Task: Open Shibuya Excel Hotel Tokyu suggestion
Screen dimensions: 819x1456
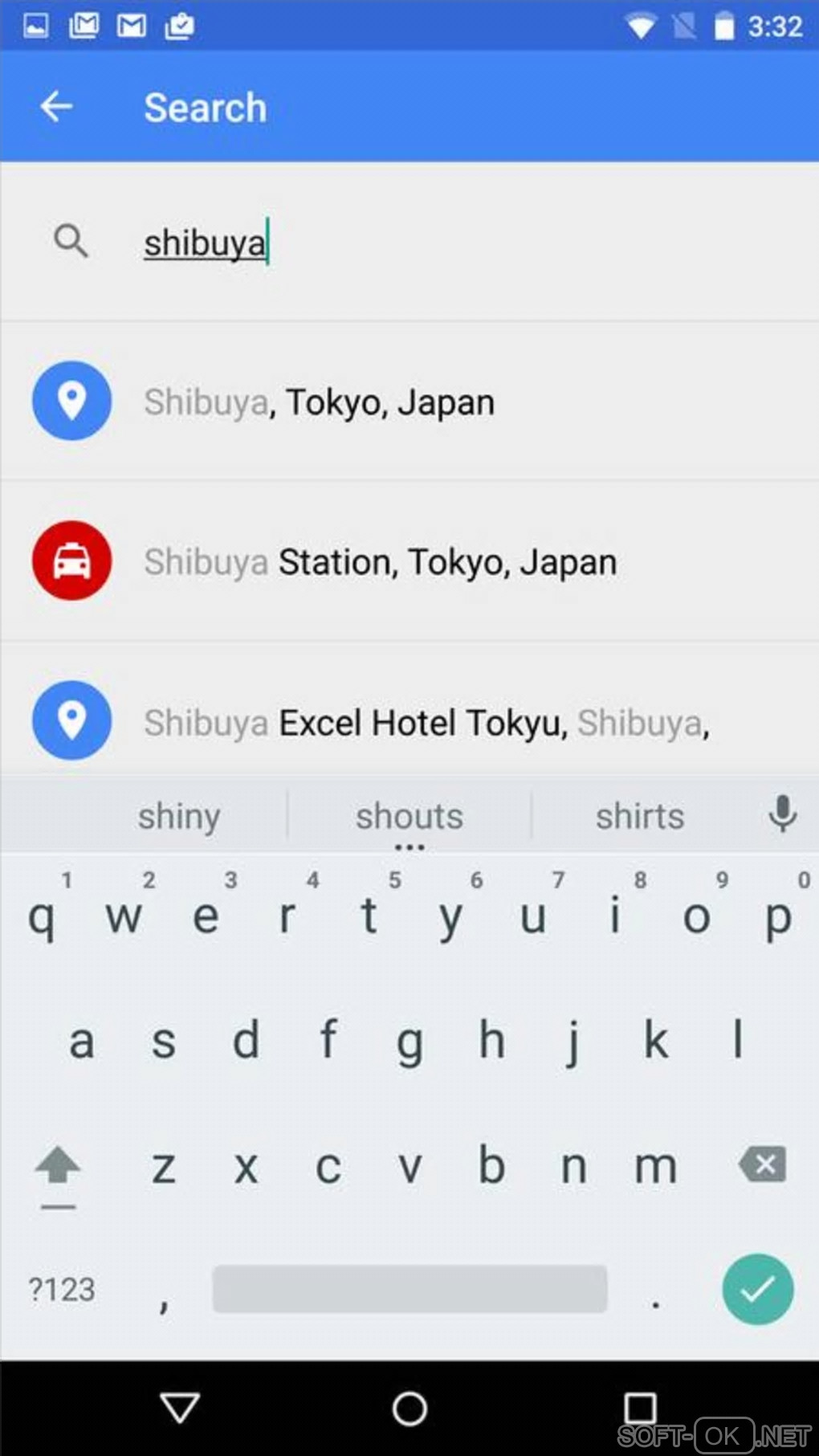Action: 426,722
